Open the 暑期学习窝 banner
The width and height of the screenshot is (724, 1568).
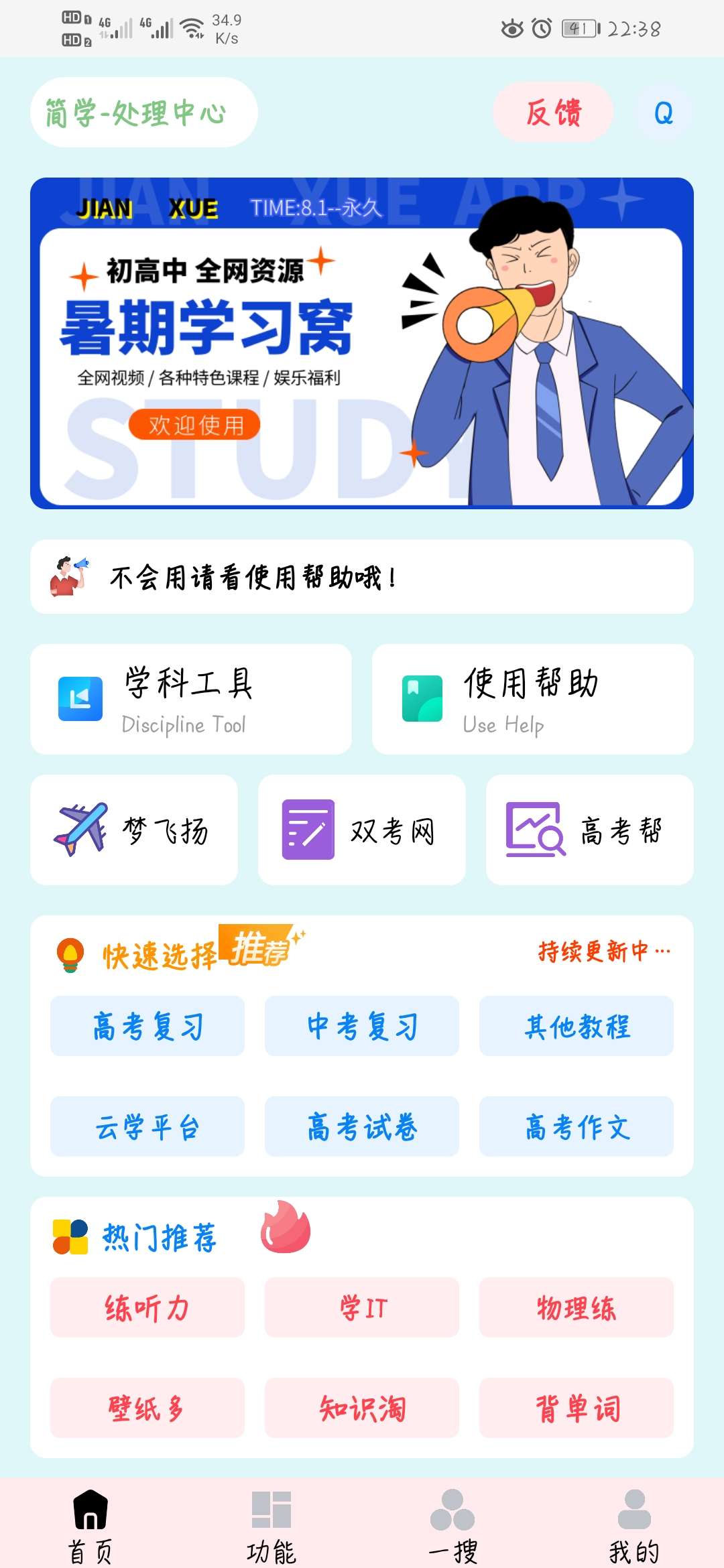(x=362, y=343)
